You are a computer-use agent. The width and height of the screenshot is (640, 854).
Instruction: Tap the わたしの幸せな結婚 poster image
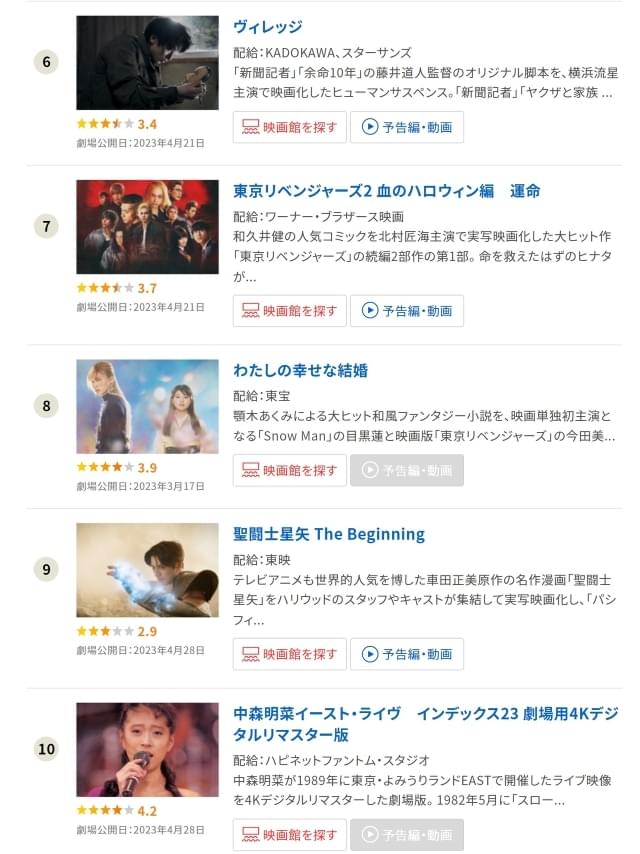(x=147, y=406)
